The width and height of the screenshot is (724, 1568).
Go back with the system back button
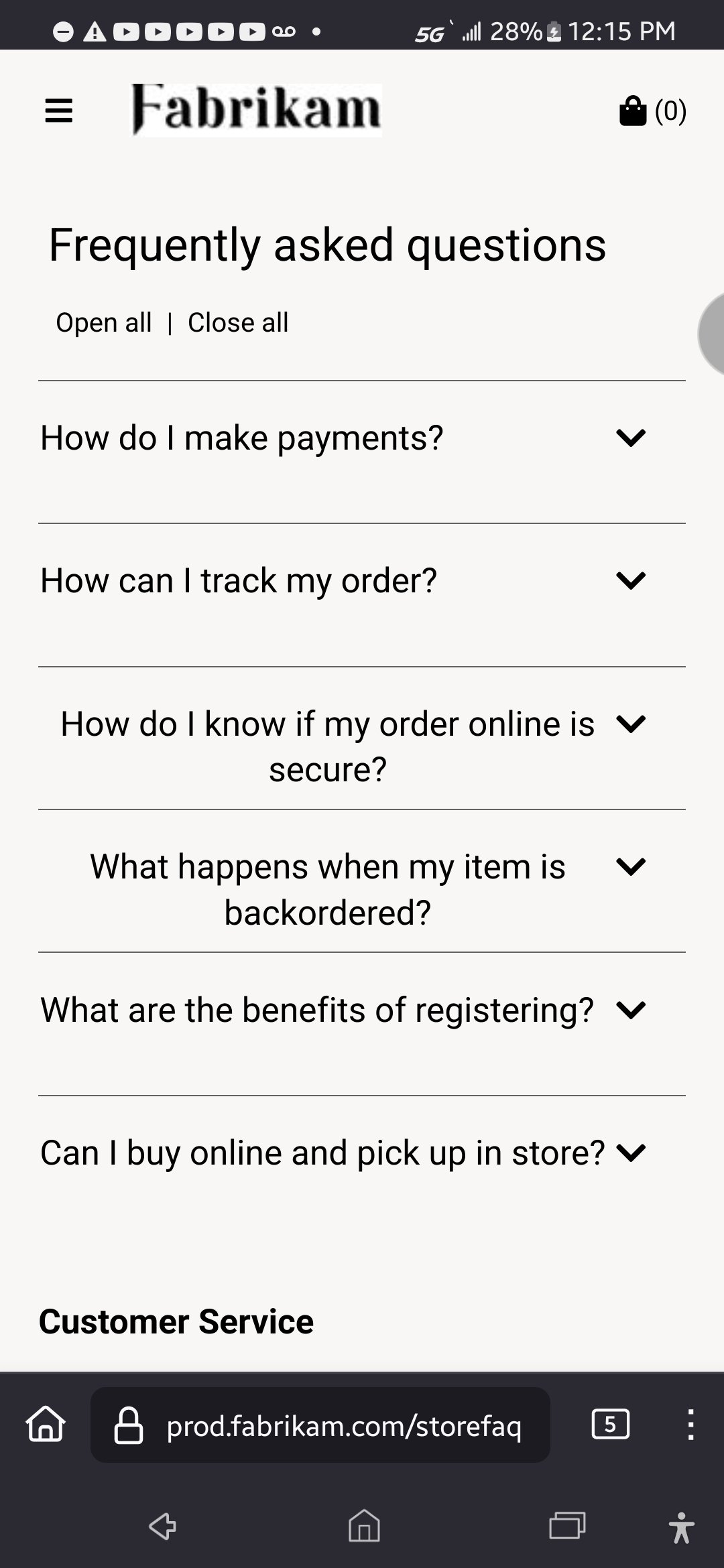162,1526
